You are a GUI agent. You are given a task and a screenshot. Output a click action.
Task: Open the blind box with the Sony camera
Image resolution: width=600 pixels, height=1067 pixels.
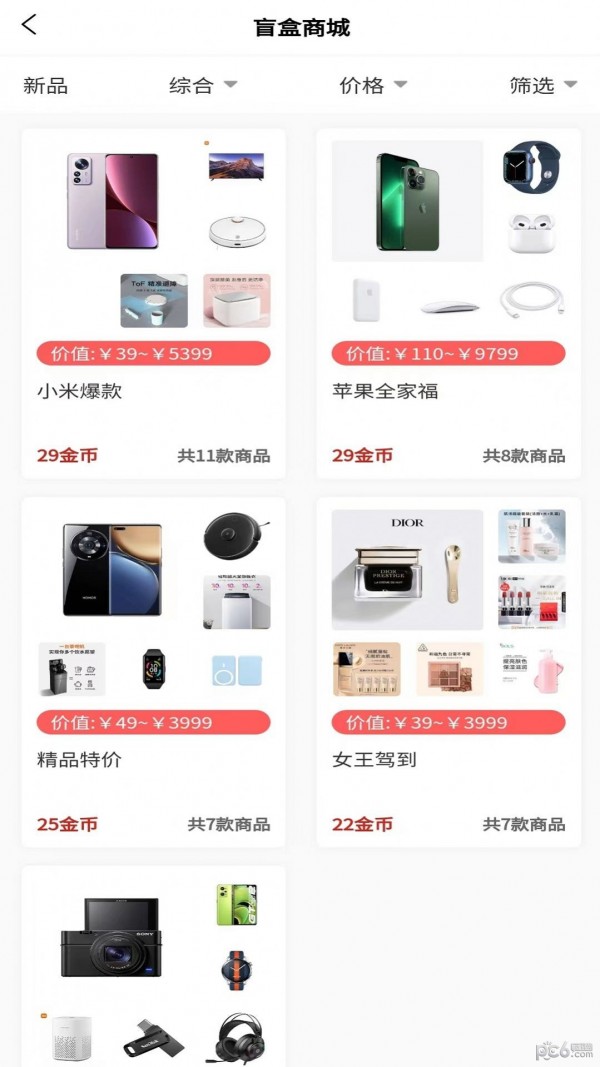pyautogui.click(x=153, y=966)
